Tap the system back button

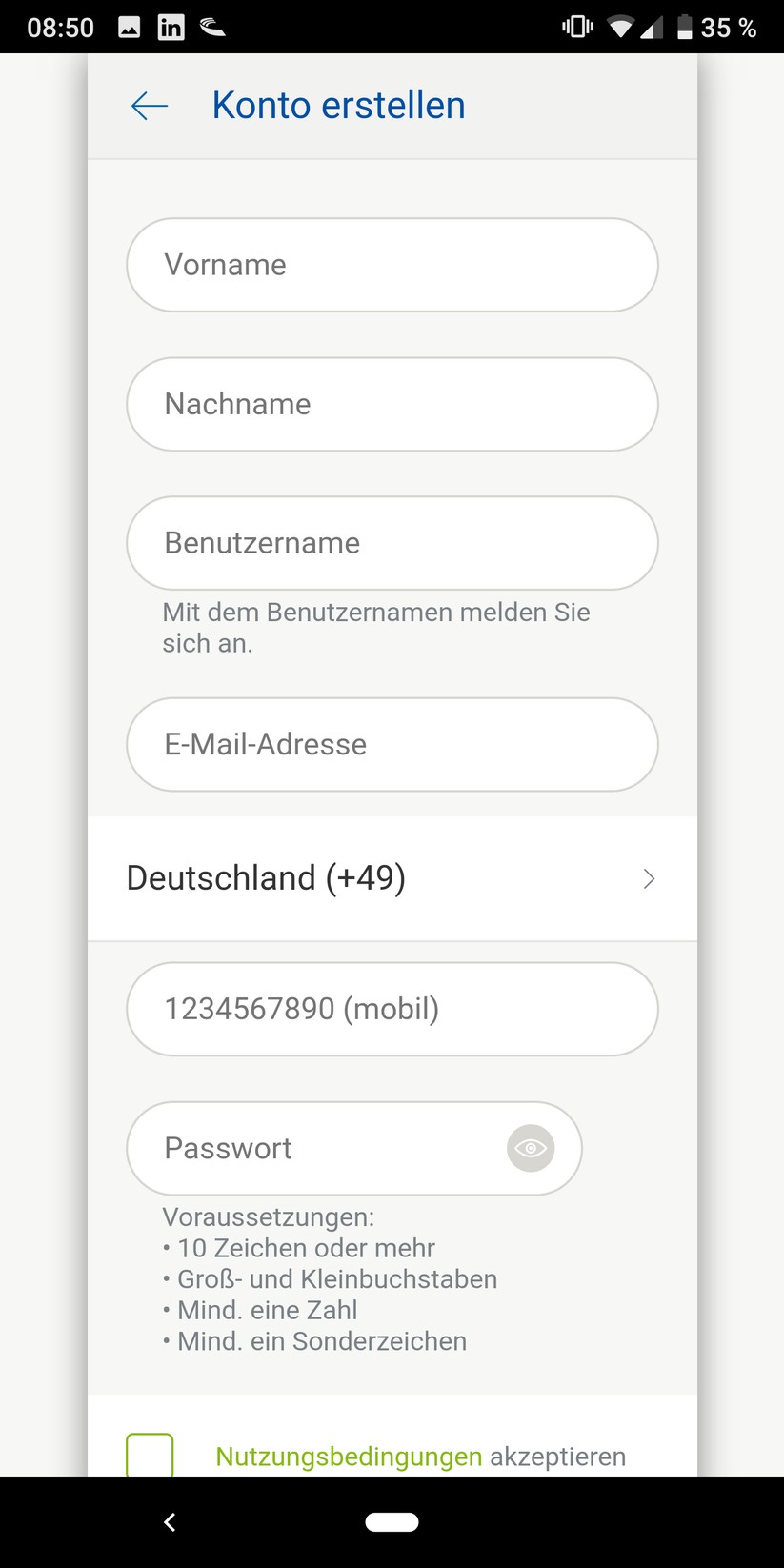(x=170, y=1522)
